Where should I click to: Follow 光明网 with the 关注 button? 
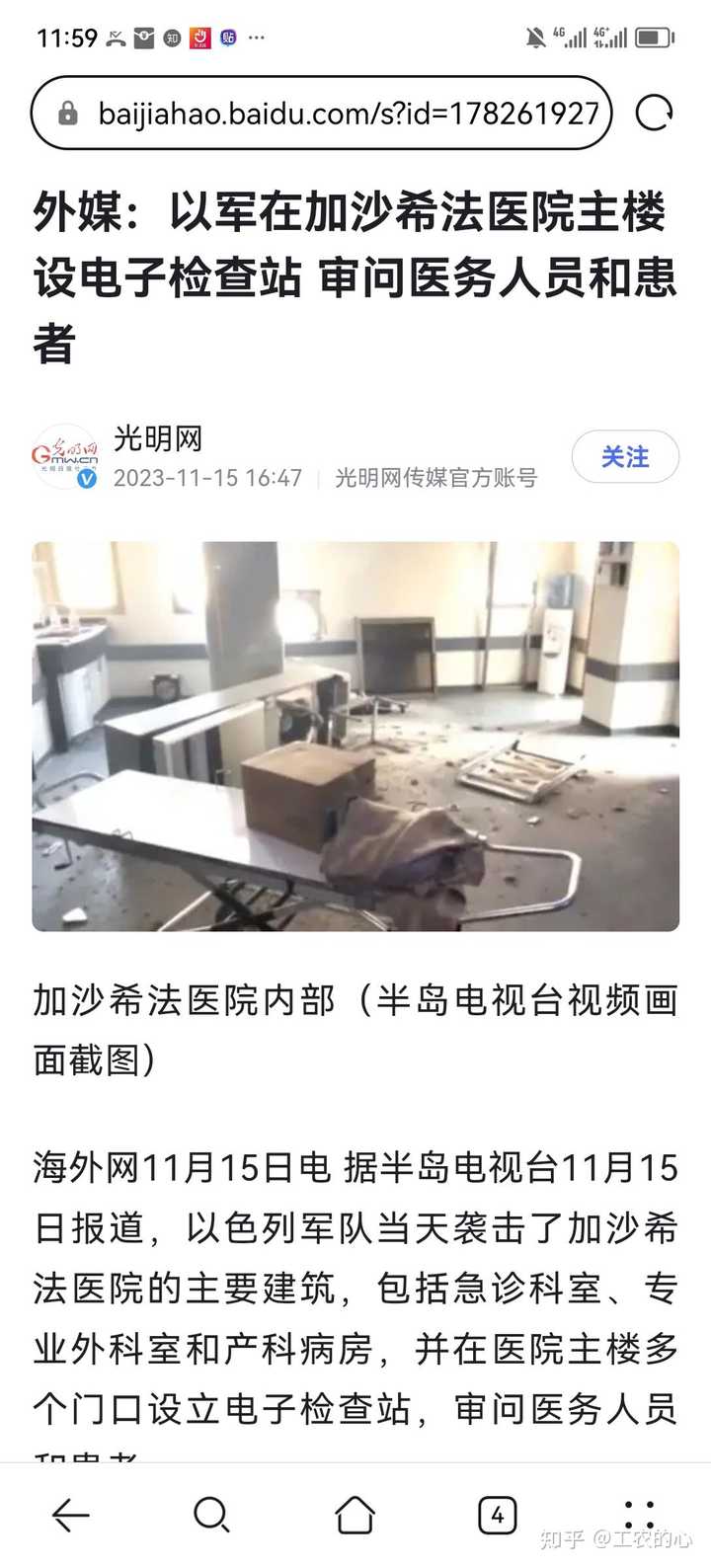click(625, 457)
